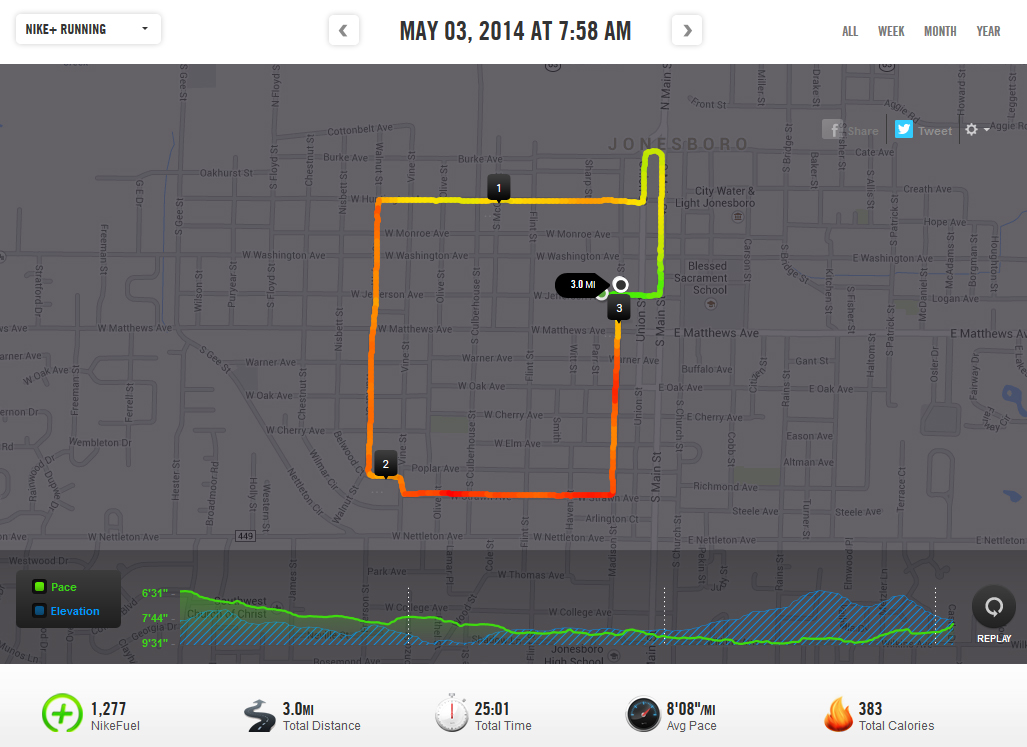The image size is (1027, 747).
Task: Select mile marker 3 on the route
Action: (619, 308)
